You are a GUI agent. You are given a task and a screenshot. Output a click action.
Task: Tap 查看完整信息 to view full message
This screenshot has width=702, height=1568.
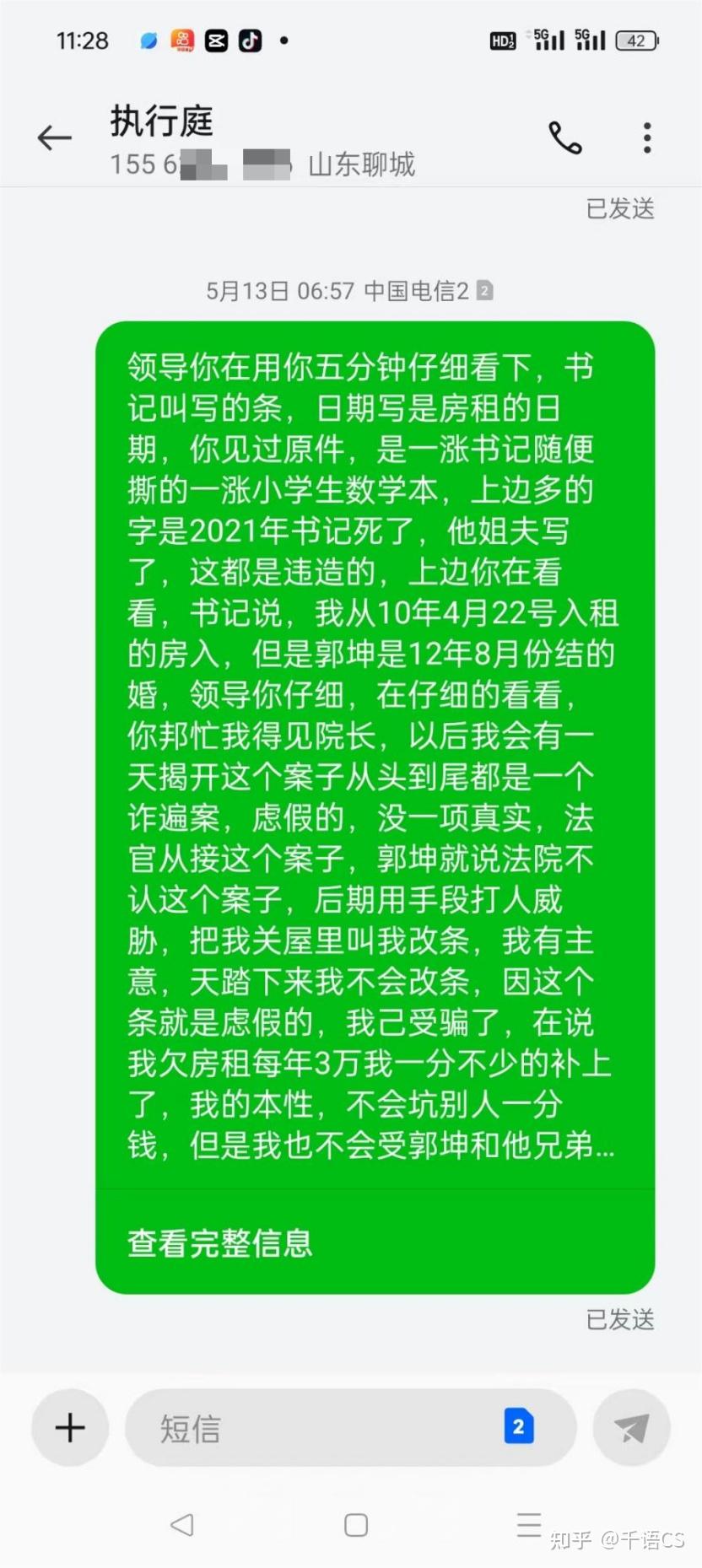[x=219, y=1242]
